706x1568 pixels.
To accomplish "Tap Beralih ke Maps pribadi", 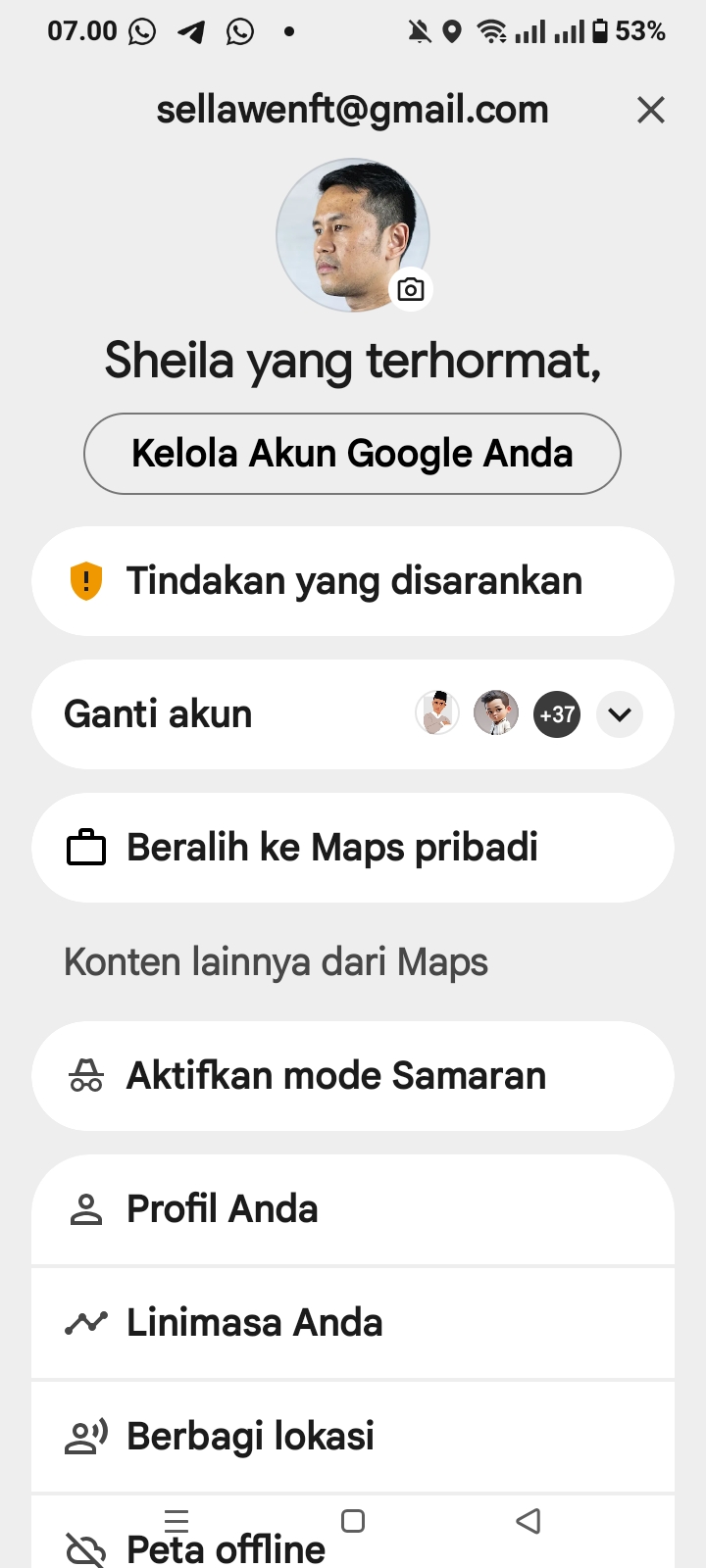I will (x=352, y=848).
